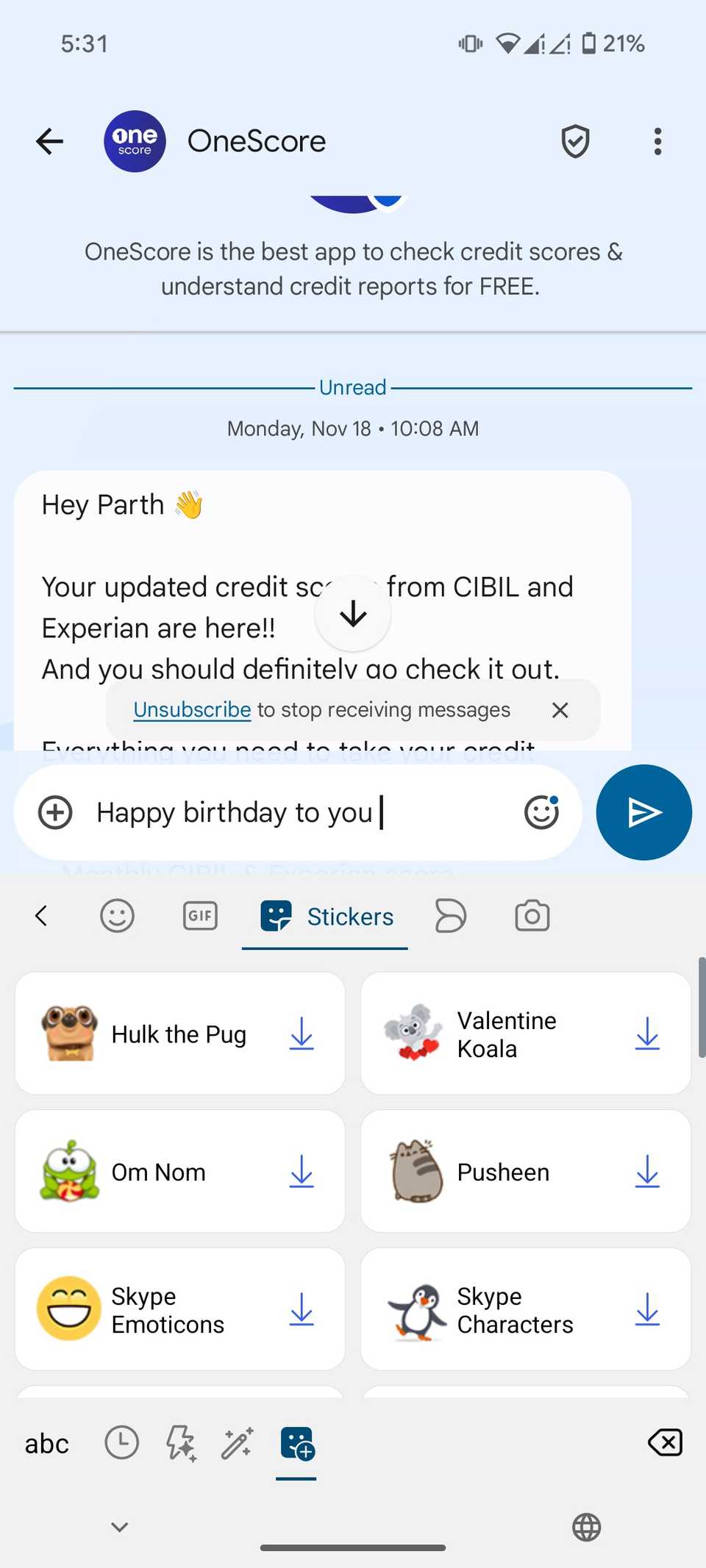
Task: Open the camera tab in keyboard
Action: 532,916
